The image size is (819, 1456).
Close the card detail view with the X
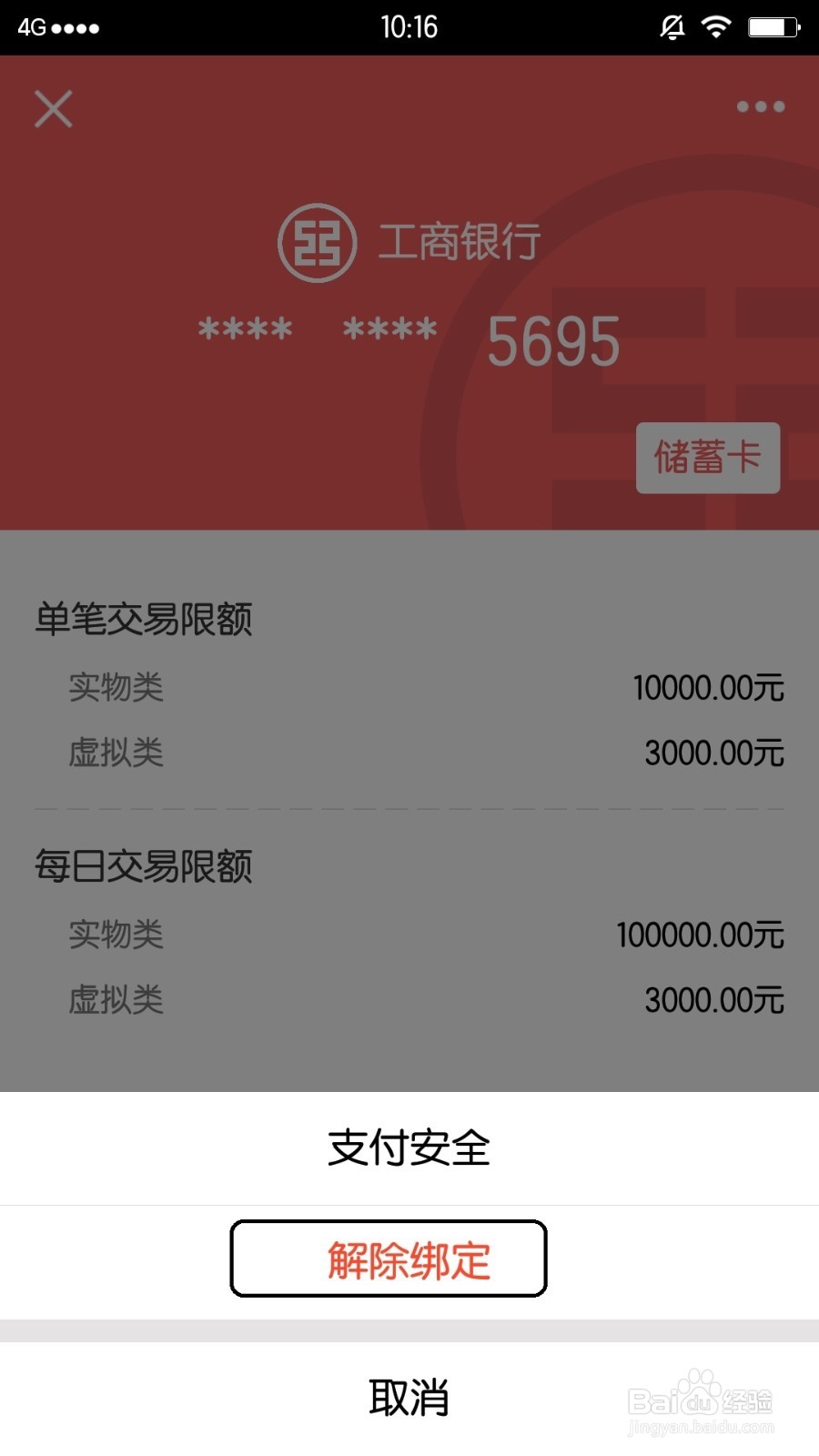tap(53, 109)
